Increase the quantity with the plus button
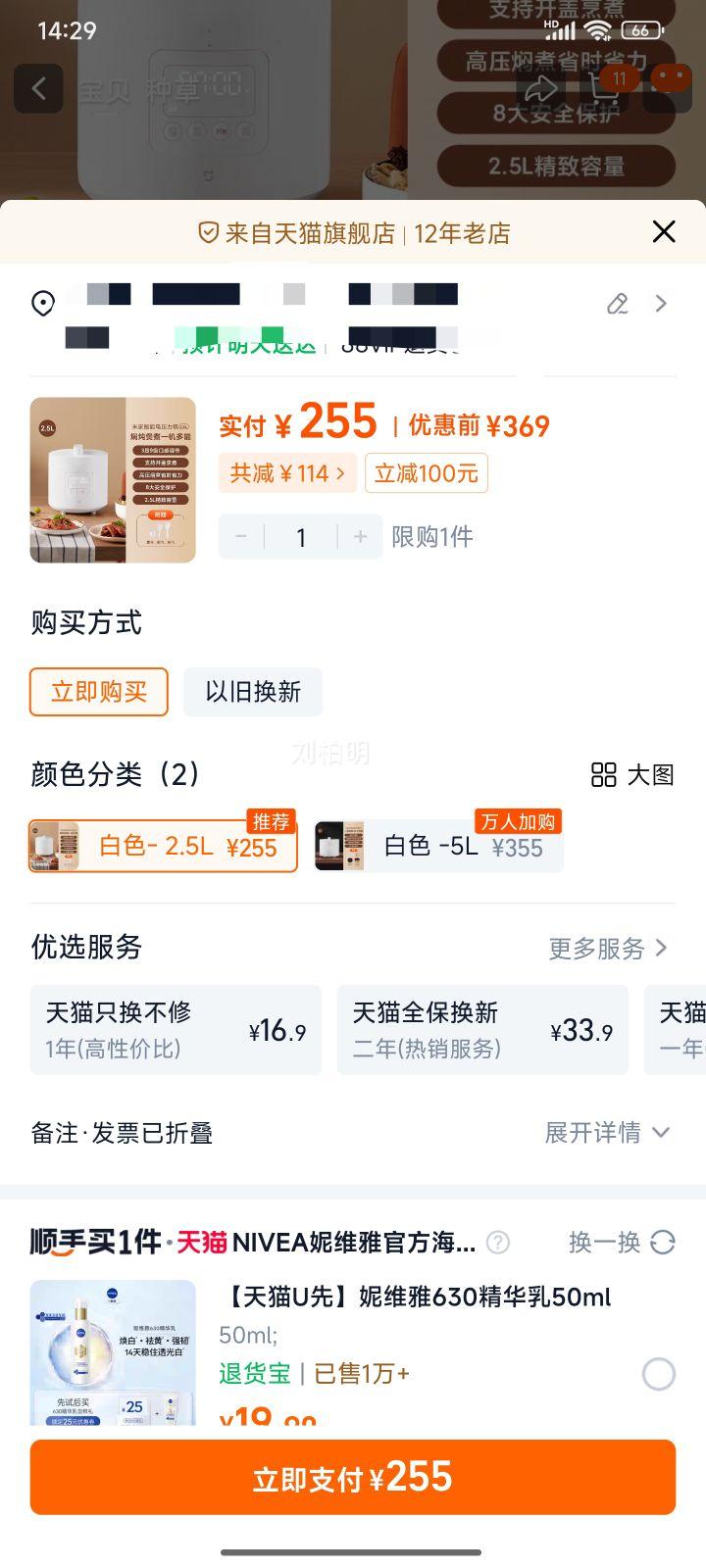 360,536
